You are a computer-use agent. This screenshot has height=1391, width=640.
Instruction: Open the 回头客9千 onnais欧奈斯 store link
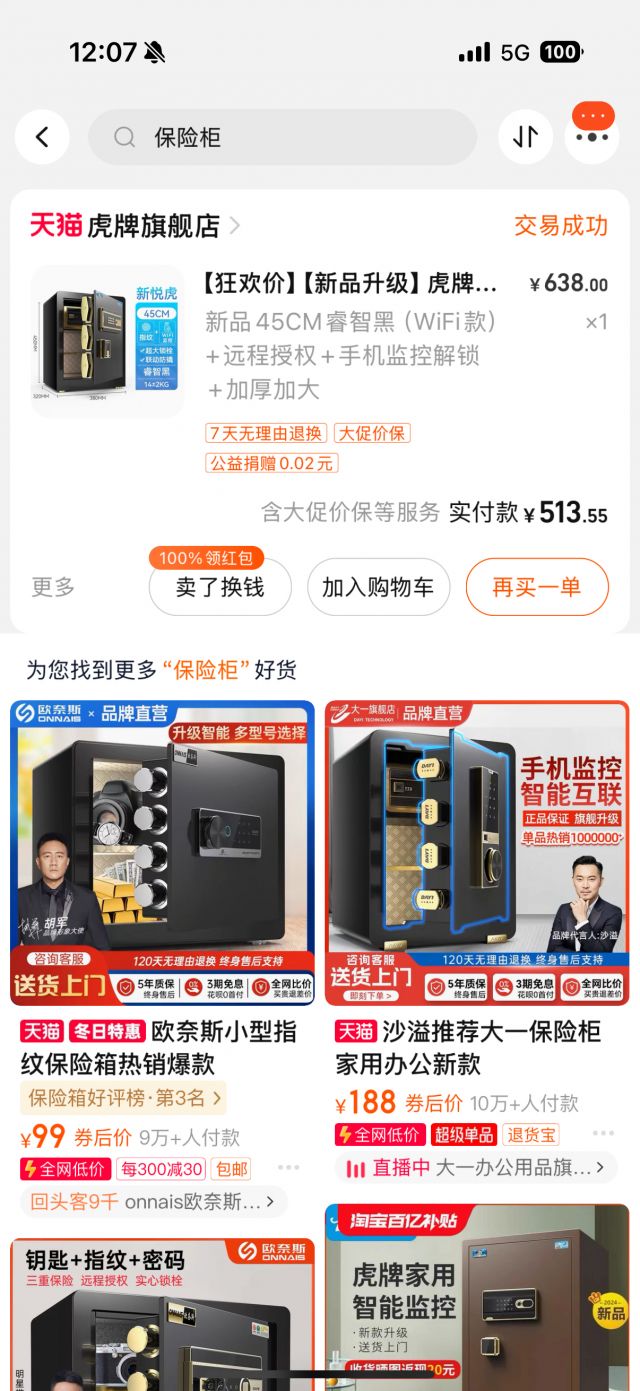[x=154, y=1201]
